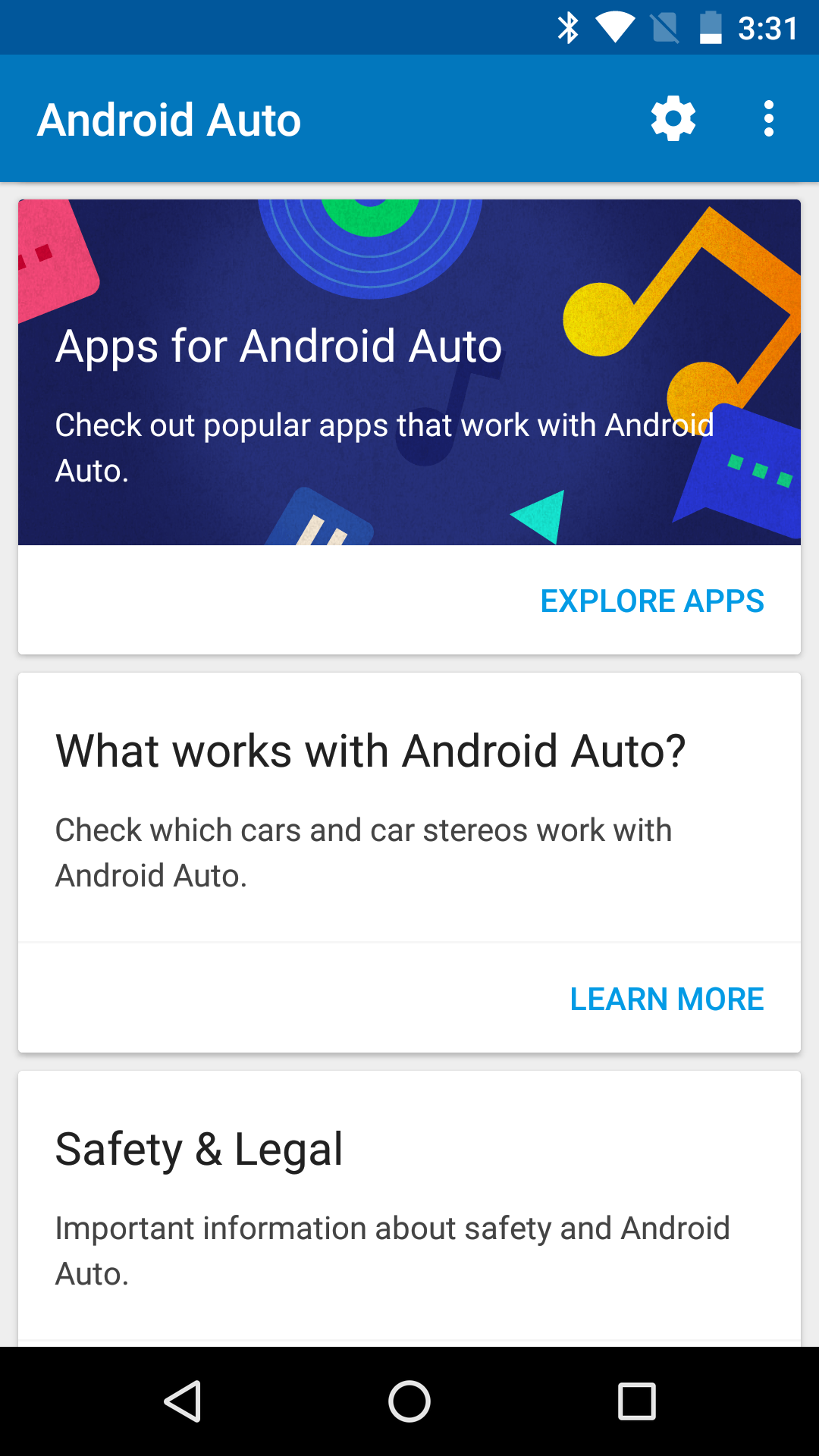Tap the Apps for Android Auto banner
Image resolution: width=819 pixels, height=1456 pixels.
[409, 372]
